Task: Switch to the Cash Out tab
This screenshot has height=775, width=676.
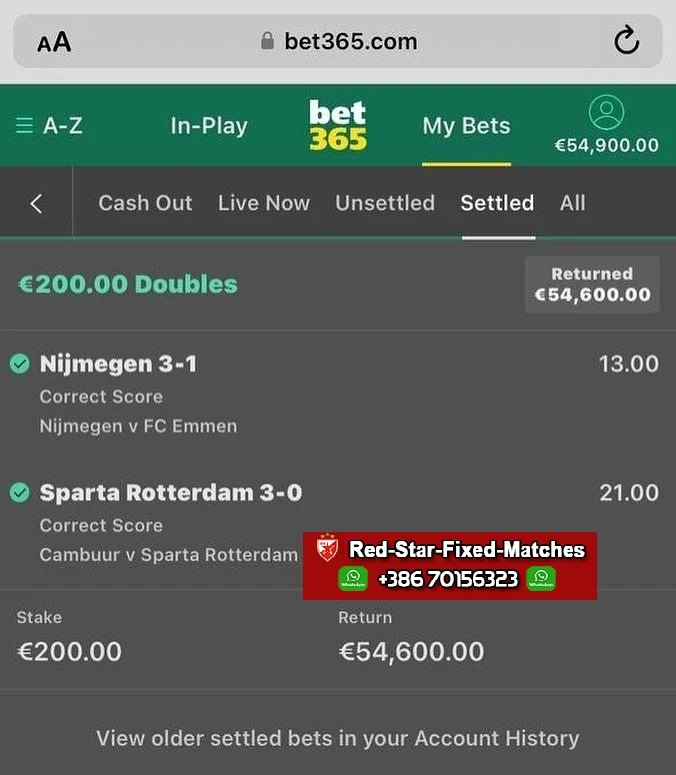Action: tap(145, 203)
